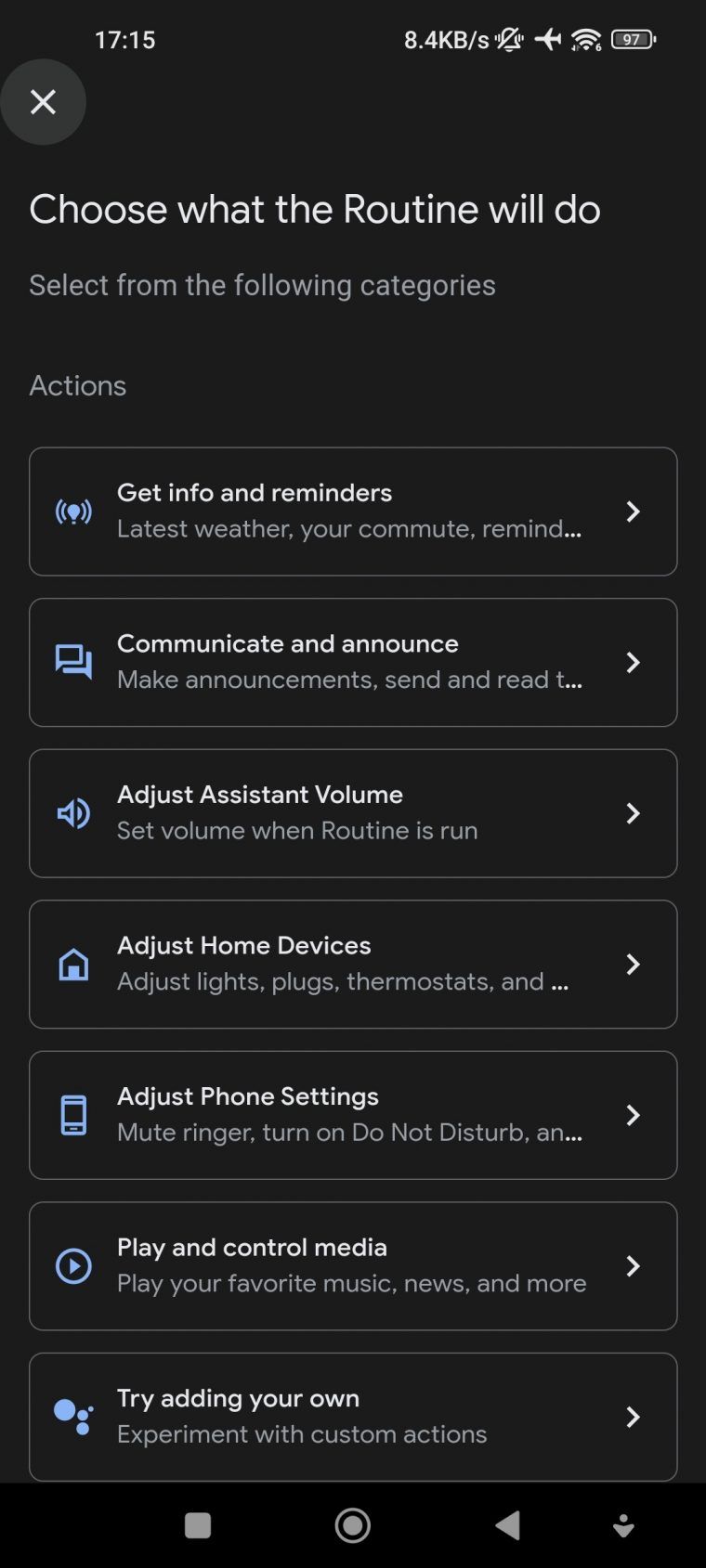Tap the airplane mode status bar icon
Screen dimensions: 706x1568
(549, 39)
